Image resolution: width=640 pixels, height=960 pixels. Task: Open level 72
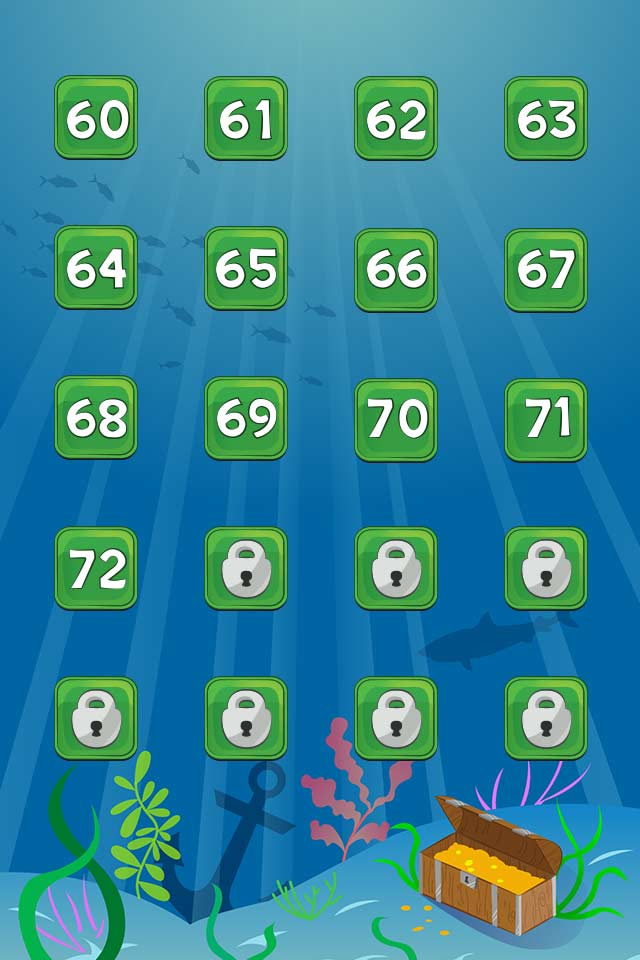(96, 568)
